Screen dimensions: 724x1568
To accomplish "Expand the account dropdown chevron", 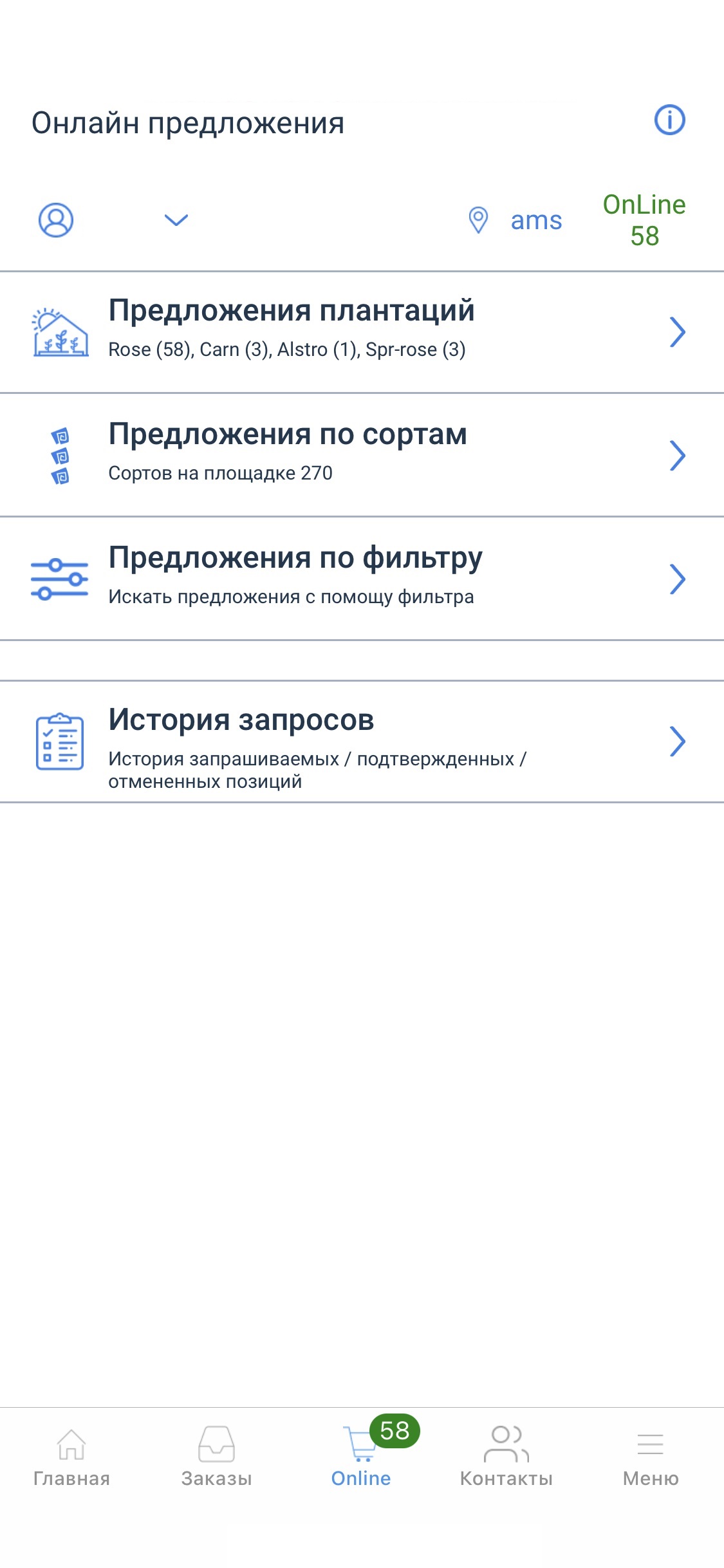I will (x=176, y=220).
